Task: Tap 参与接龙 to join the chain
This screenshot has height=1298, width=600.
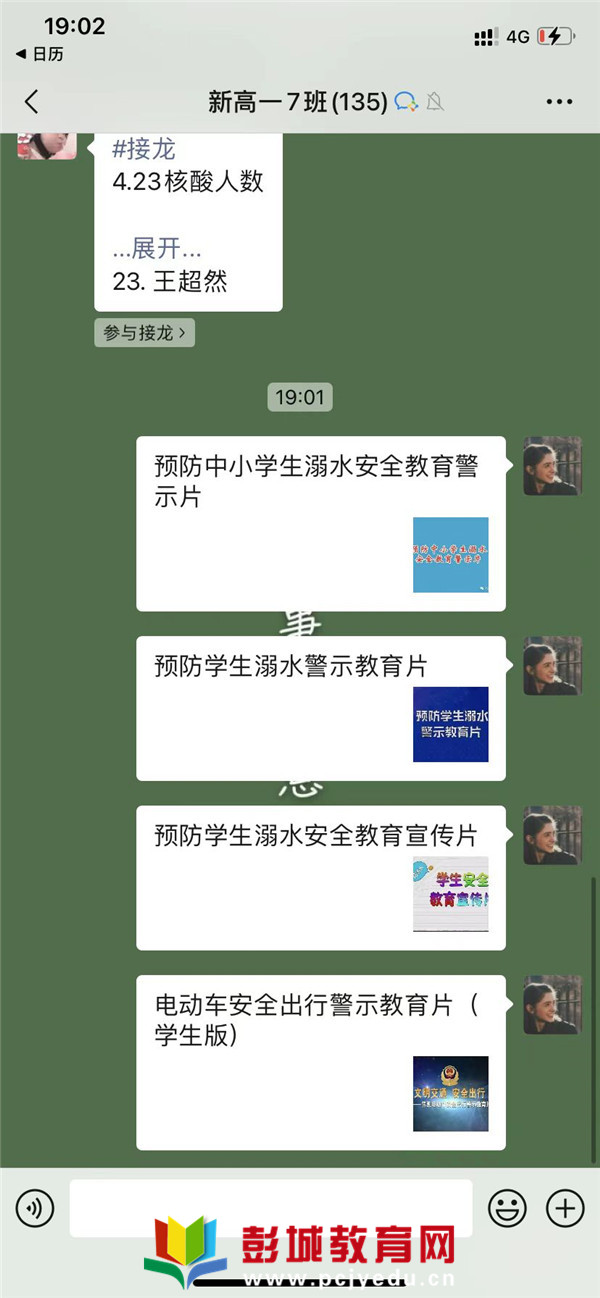Action: 144,333
